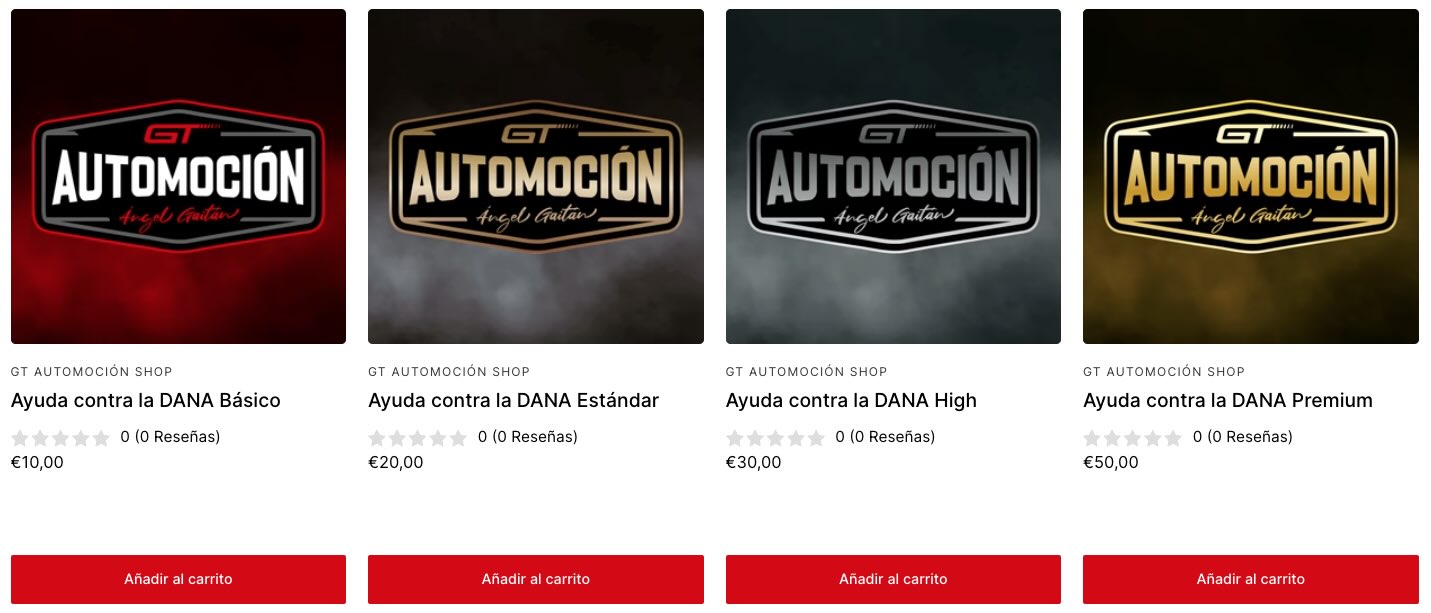Add DANA High to the cart
The image size is (1431, 613).
pyautogui.click(x=893, y=579)
